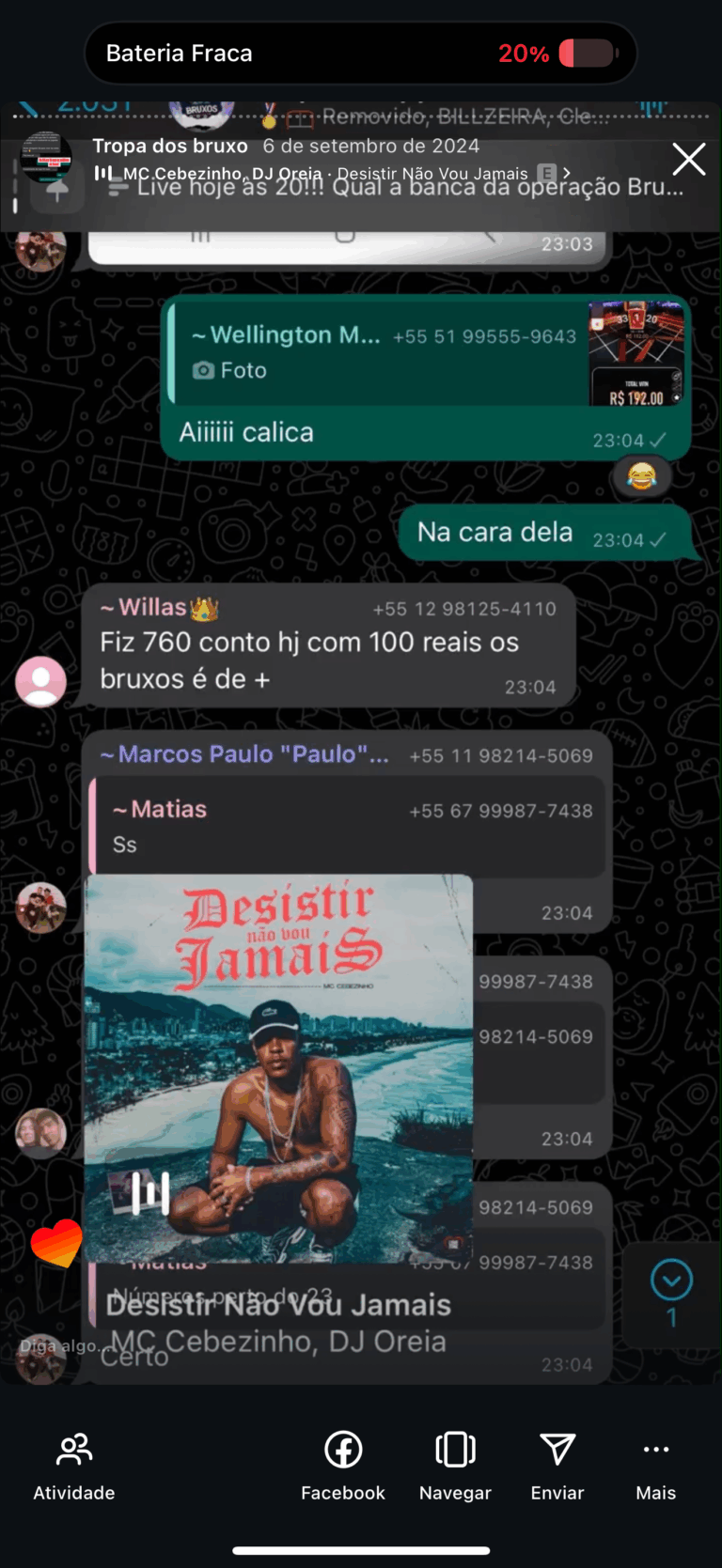Open the Desistir não vou Jamais music sticker

278,1069
